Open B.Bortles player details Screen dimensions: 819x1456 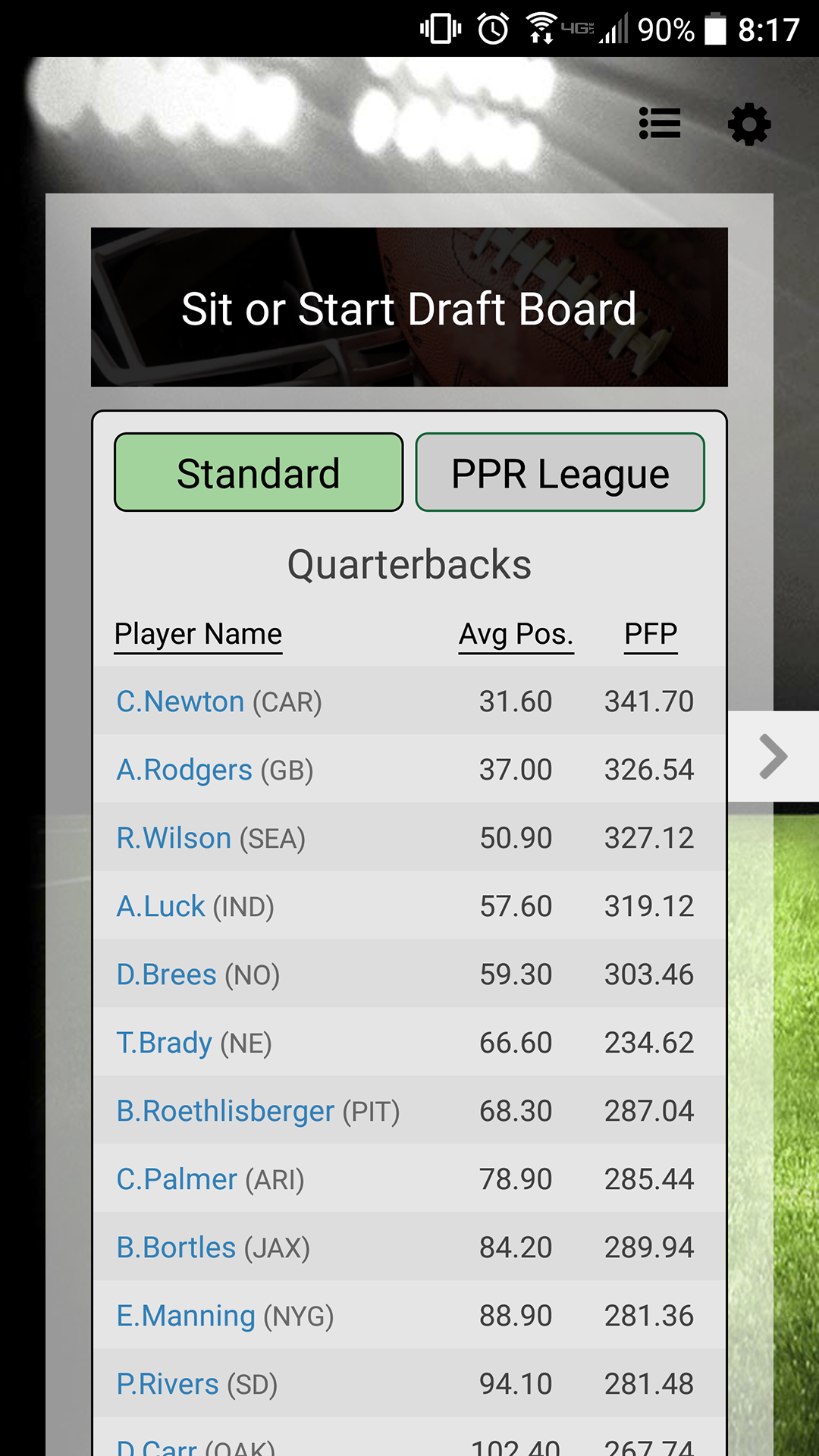(x=176, y=1247)
